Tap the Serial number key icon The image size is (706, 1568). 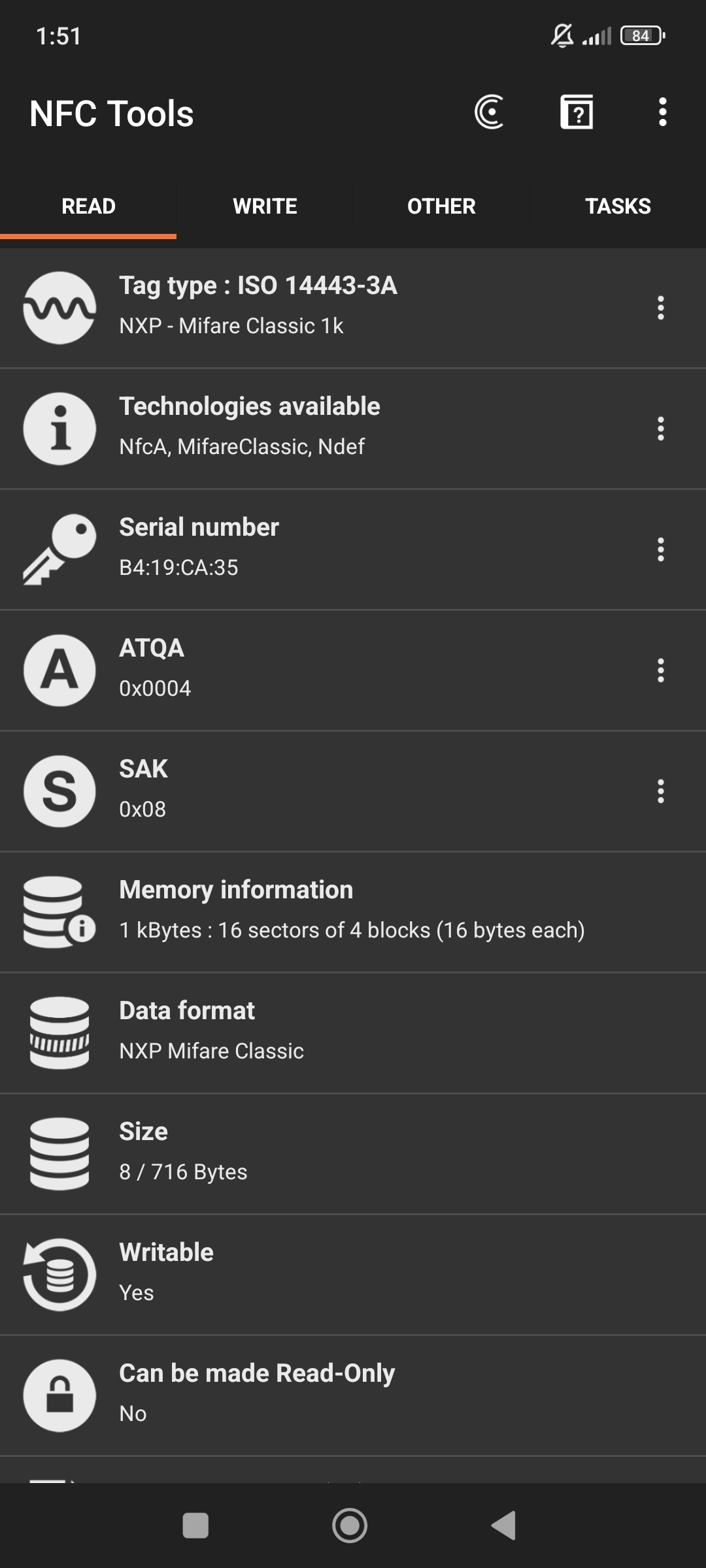[x=59, y=549]
